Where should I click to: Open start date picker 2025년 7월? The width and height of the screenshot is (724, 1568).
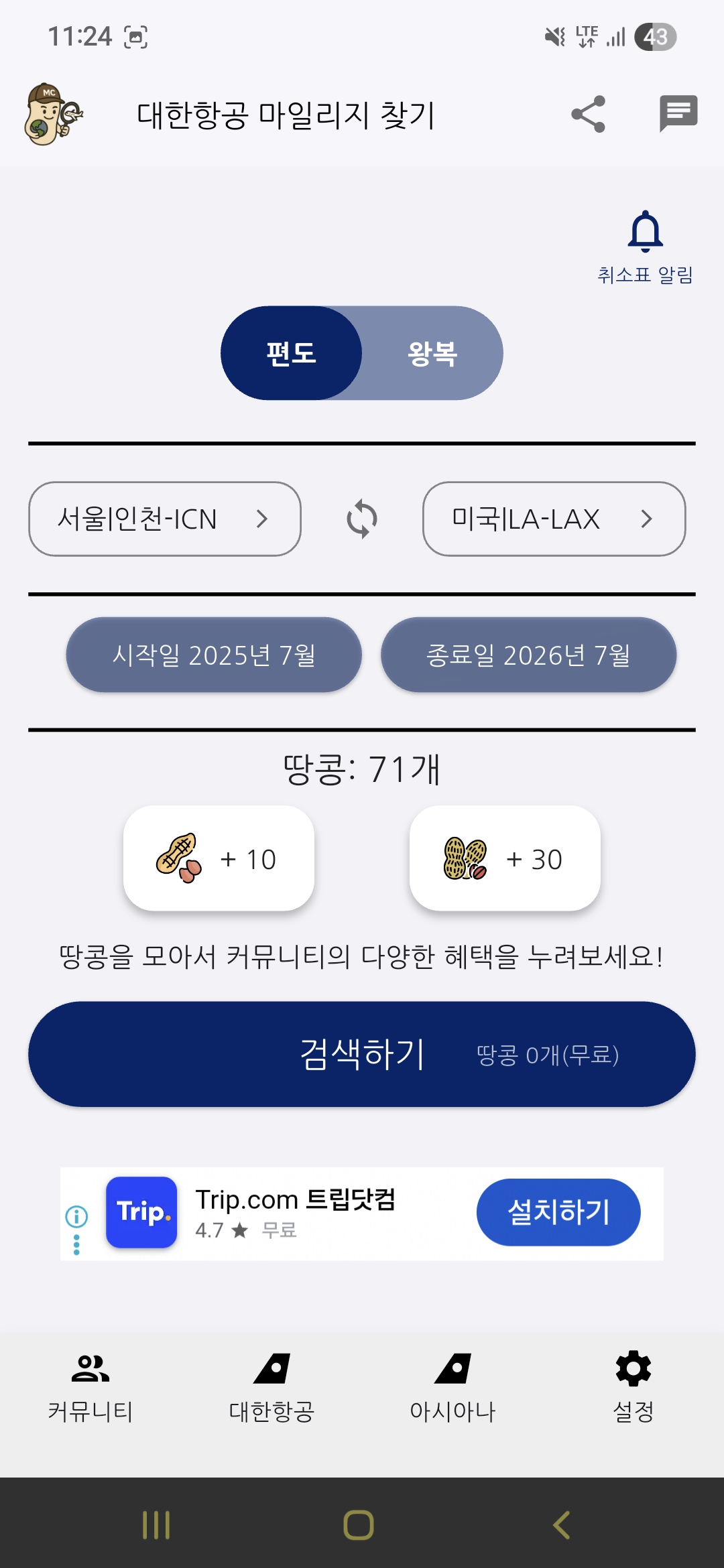tap(213, 655)
